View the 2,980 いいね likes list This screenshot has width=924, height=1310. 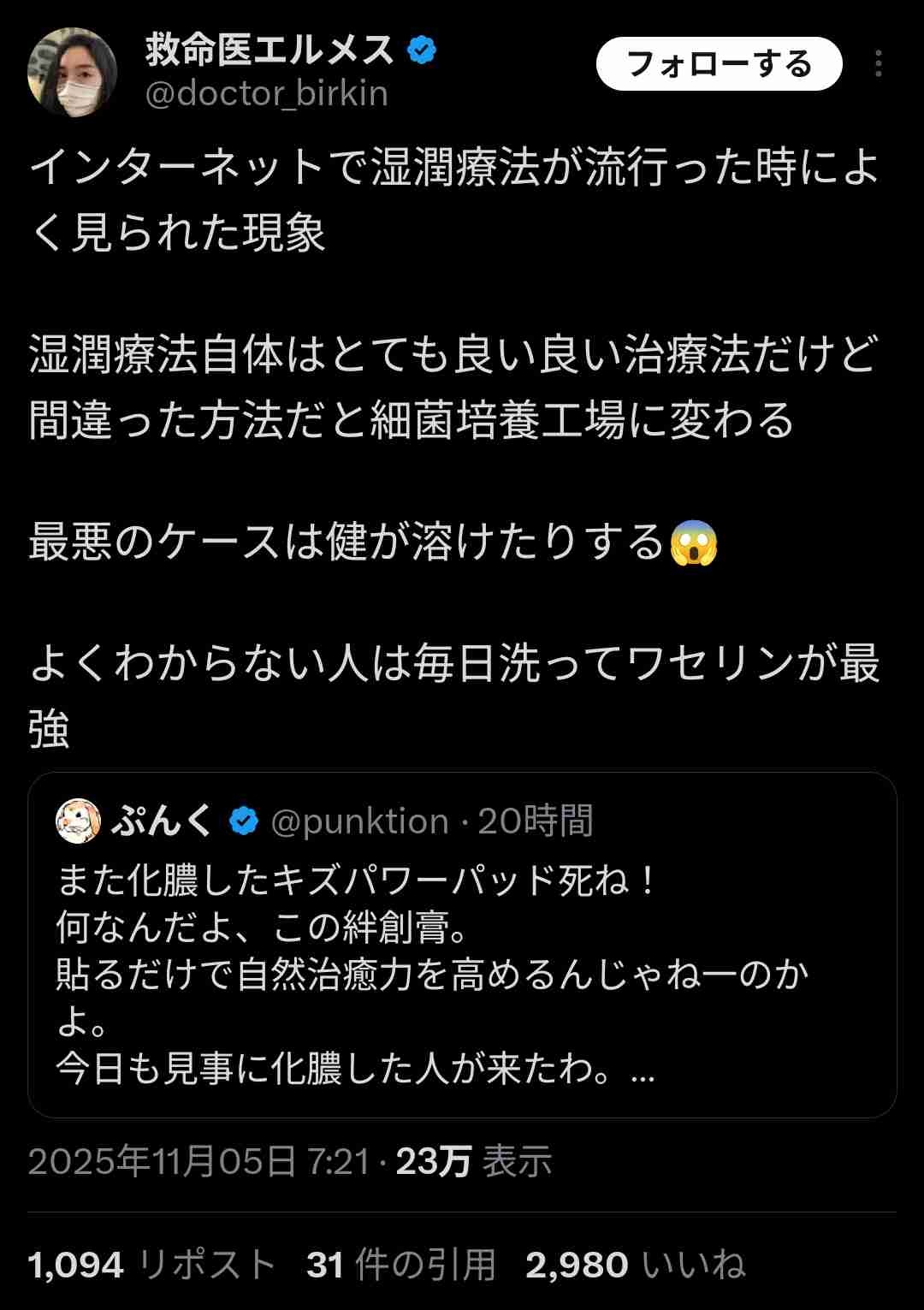tap(635, 1265)
